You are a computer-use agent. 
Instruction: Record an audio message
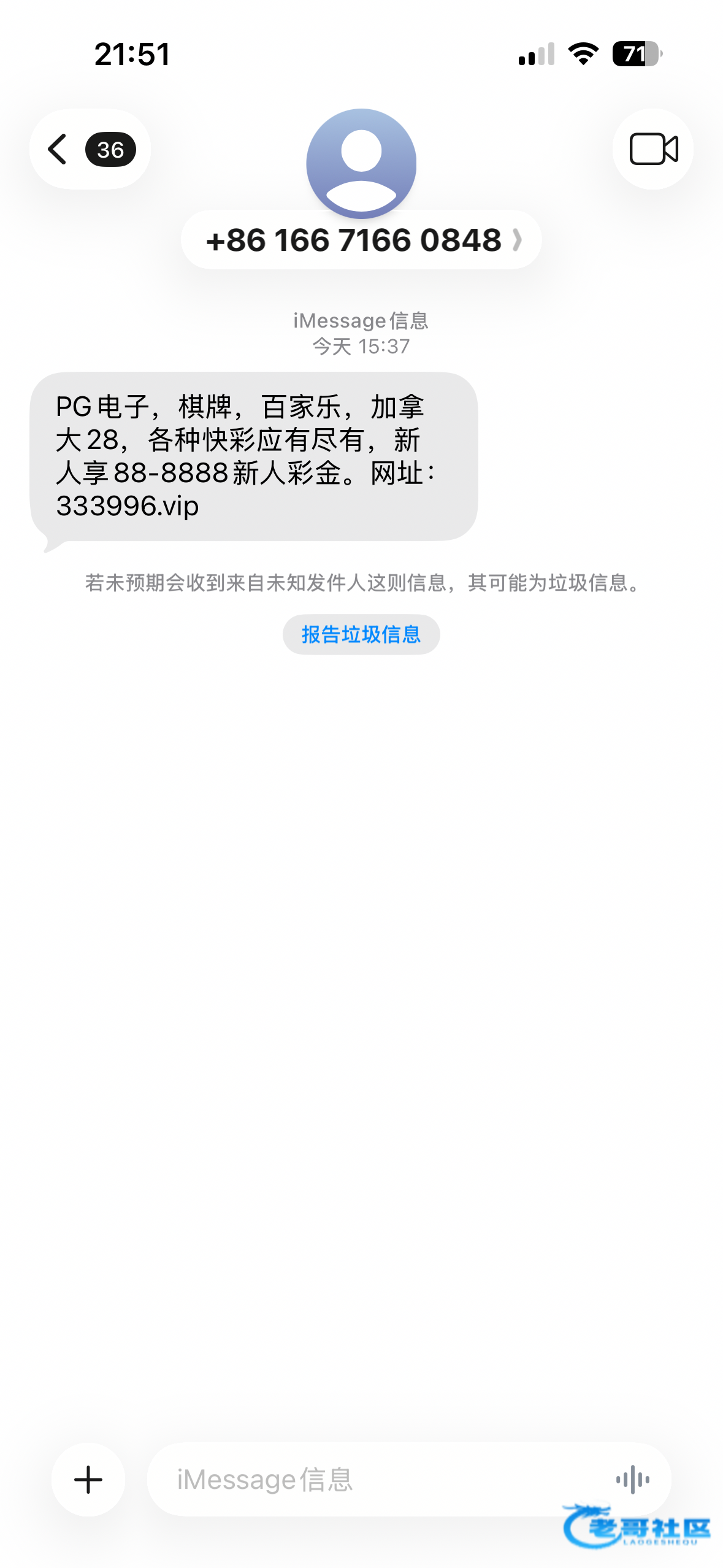click(x=633, y=1480)
